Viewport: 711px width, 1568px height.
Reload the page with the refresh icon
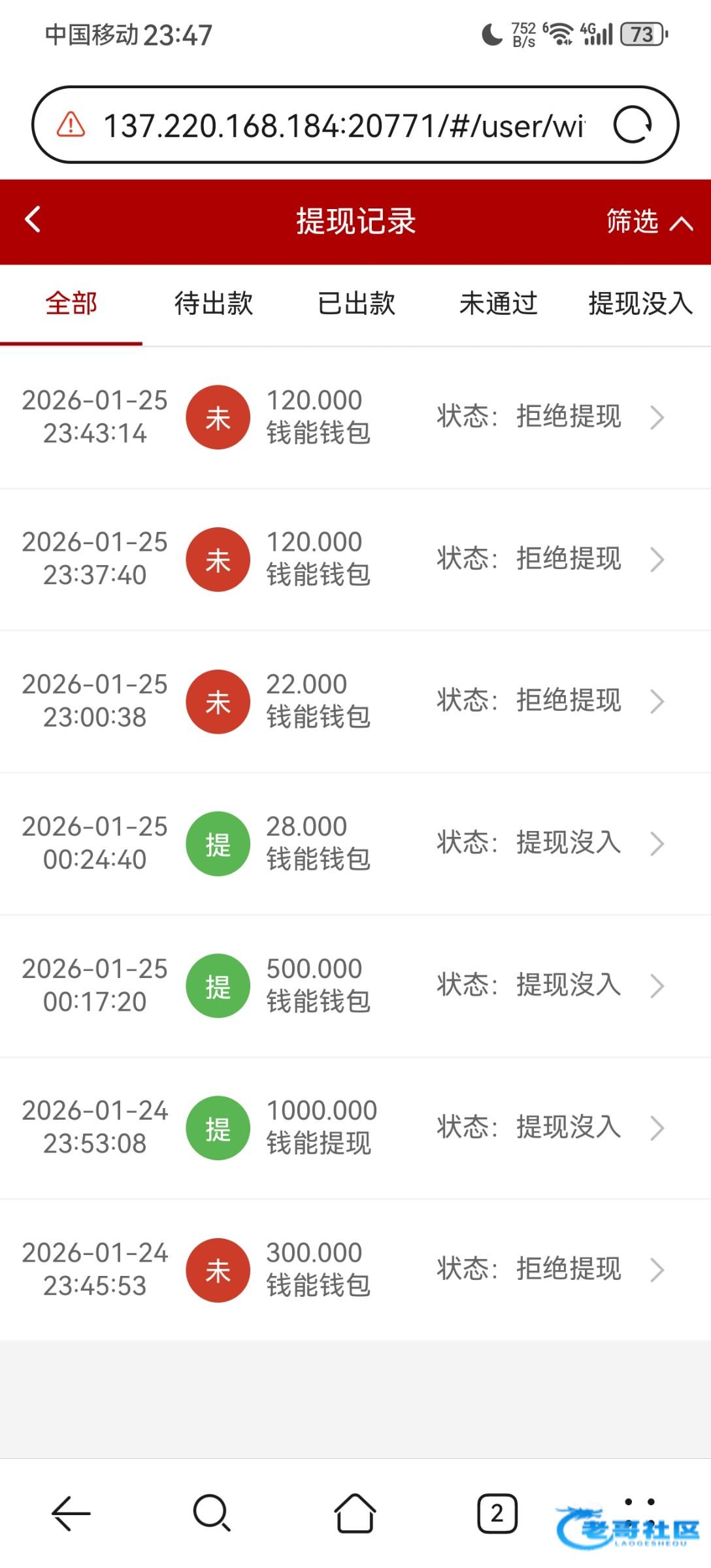[633, 125]
